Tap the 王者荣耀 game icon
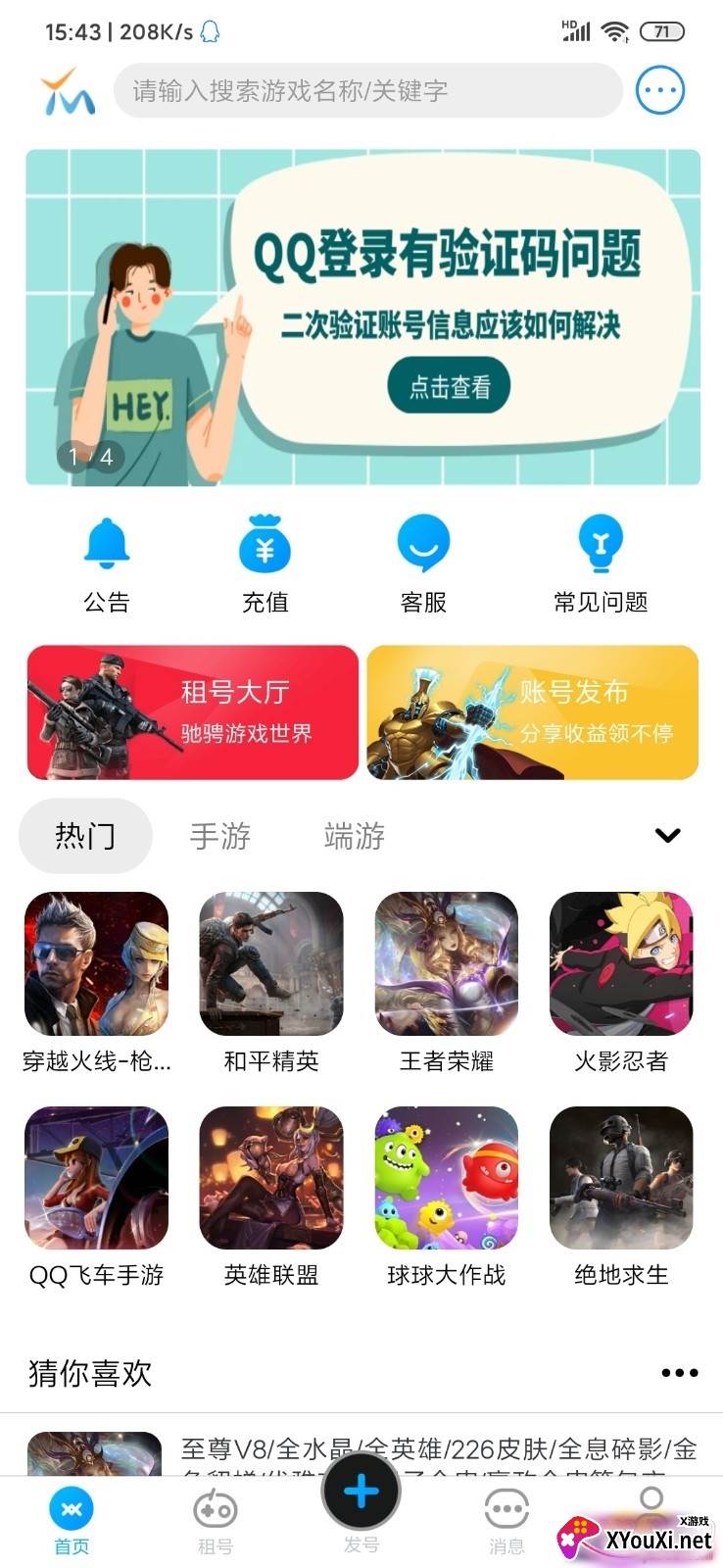 click(446, 963)
